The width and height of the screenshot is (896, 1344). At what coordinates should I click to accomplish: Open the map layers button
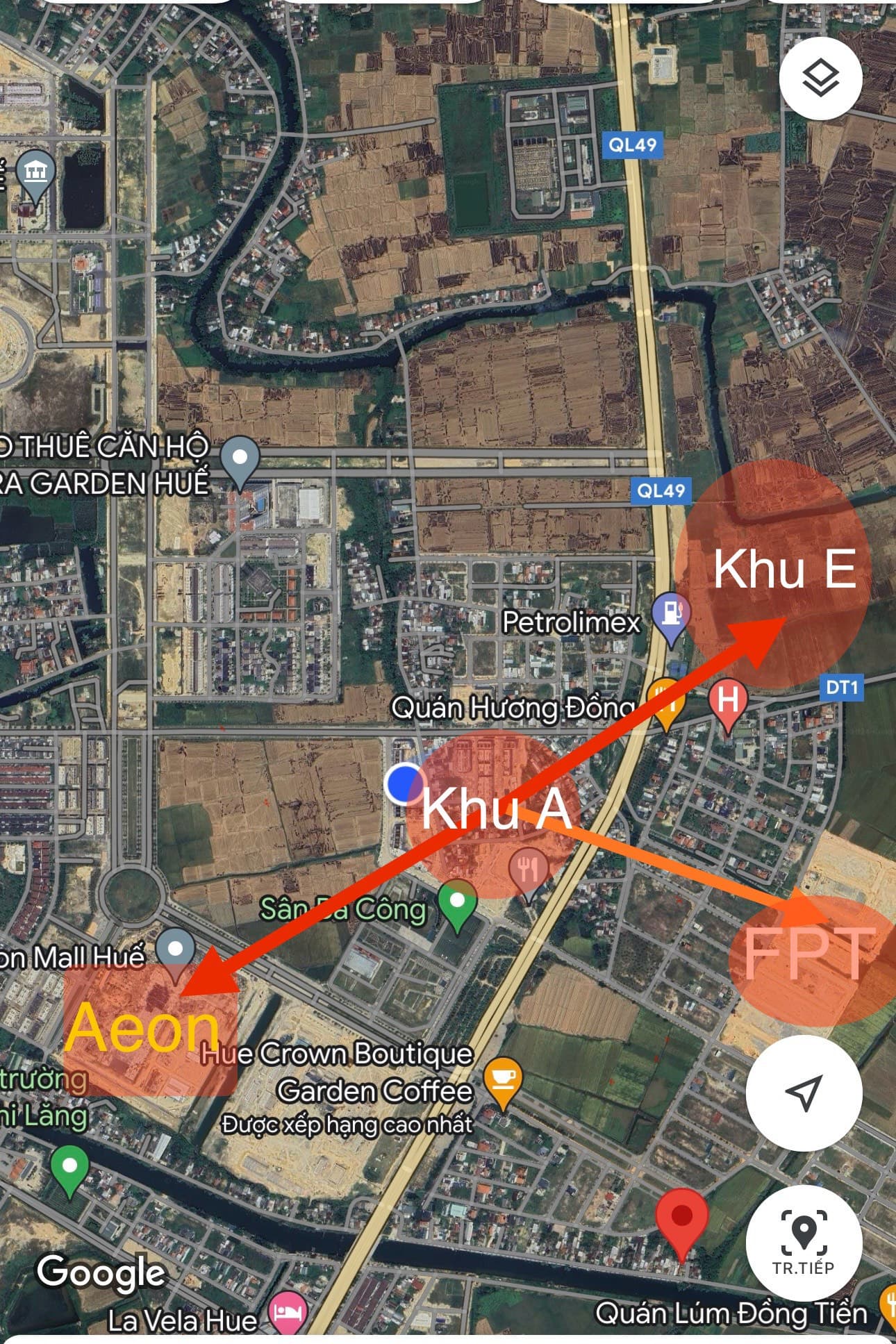click(x=820, y=78)
